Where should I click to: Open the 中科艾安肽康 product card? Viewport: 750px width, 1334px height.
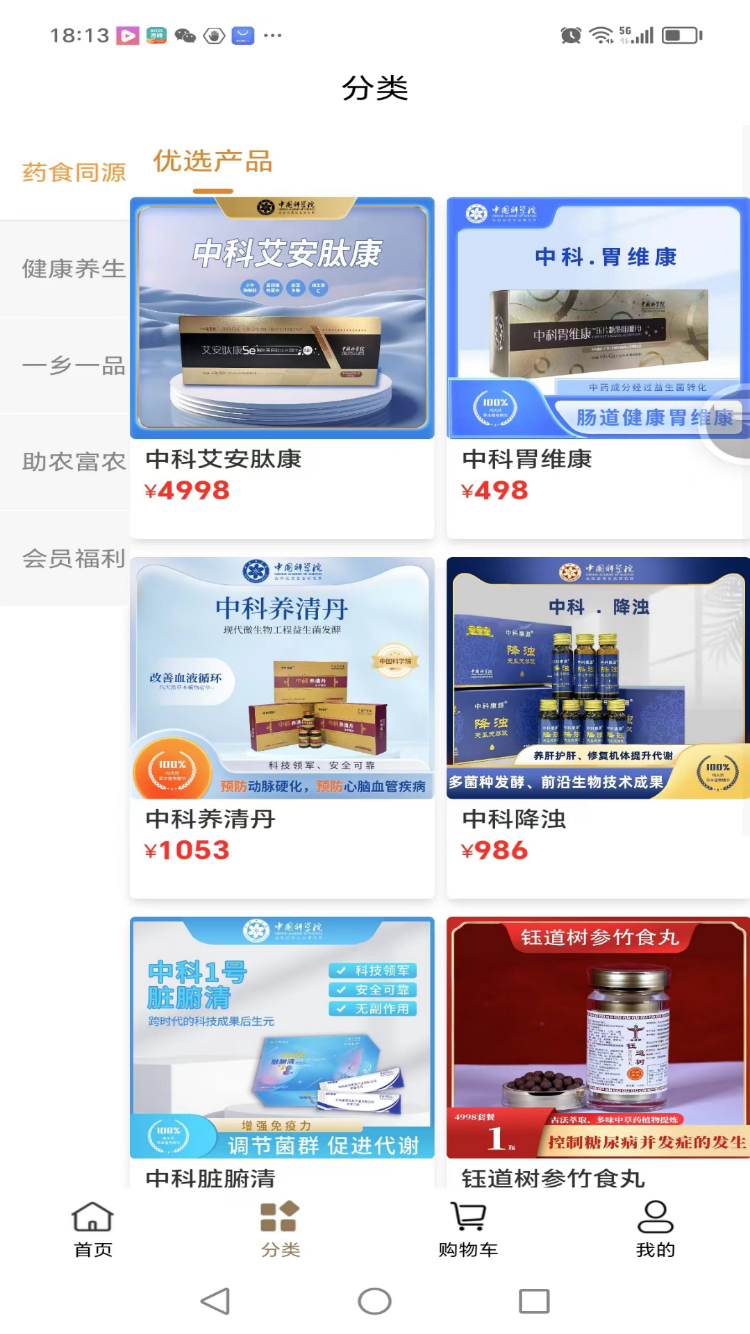point(282,368)
